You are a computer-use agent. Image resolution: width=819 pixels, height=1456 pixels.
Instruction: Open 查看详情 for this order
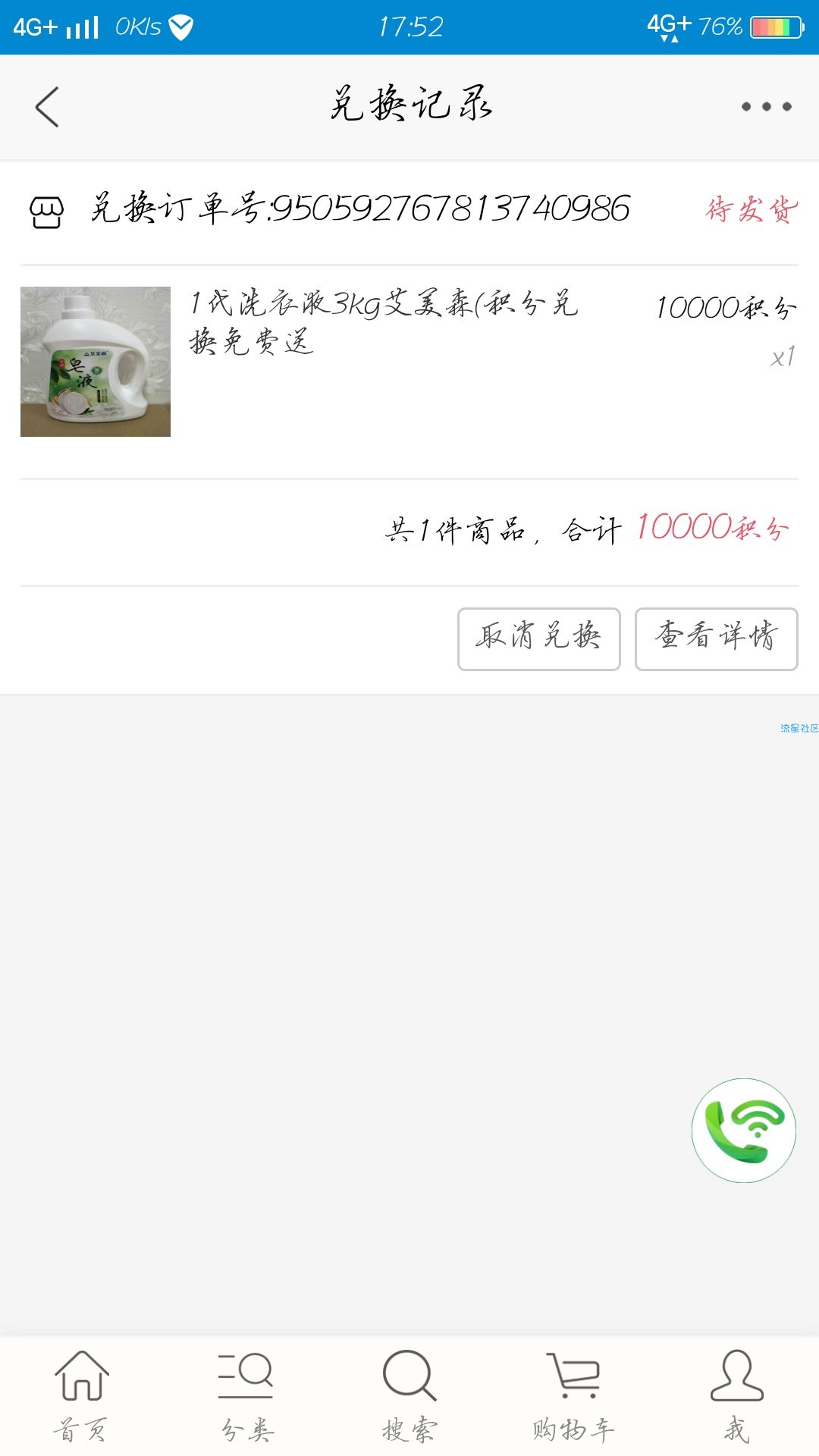coord(716,639)
